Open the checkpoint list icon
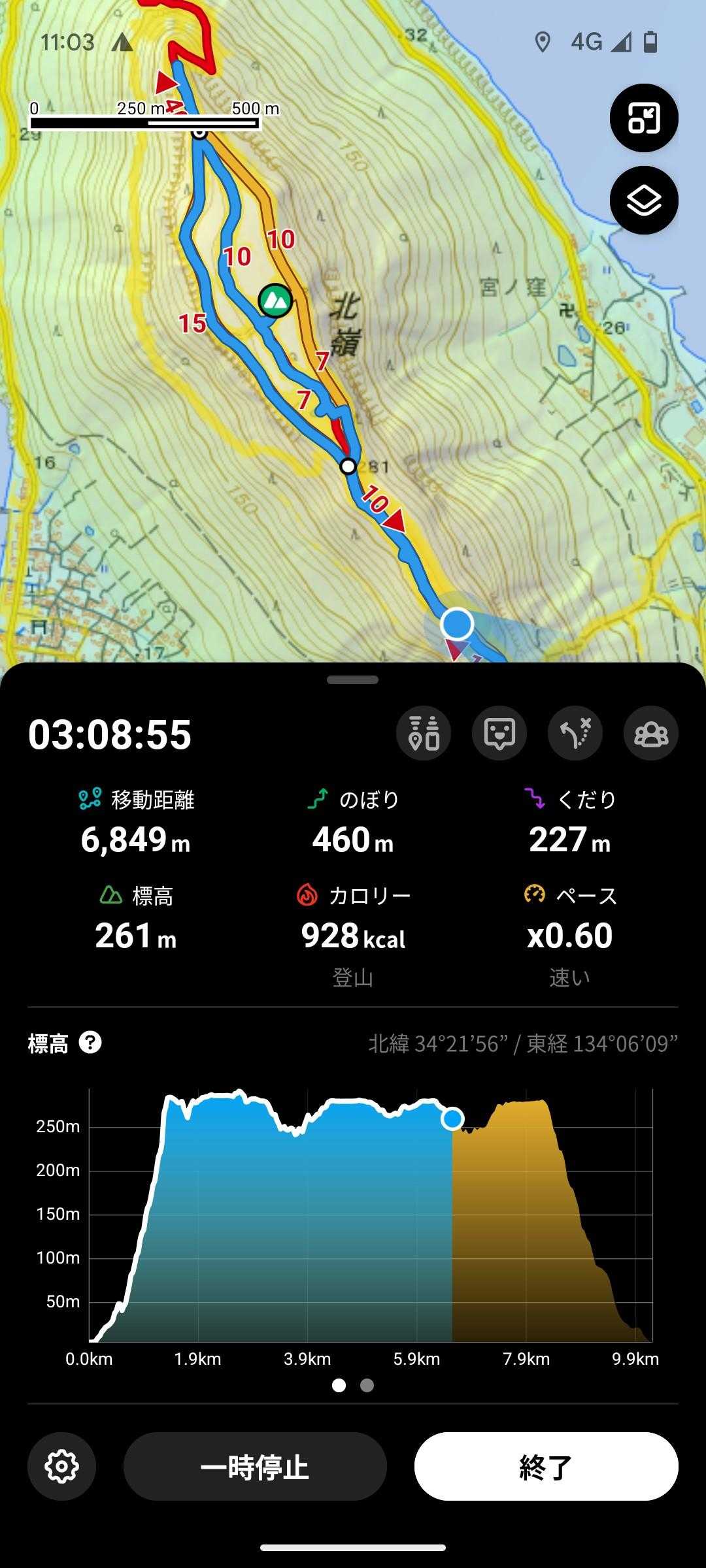The height and width of the screenshot is (1568, 706). point(424,733)
